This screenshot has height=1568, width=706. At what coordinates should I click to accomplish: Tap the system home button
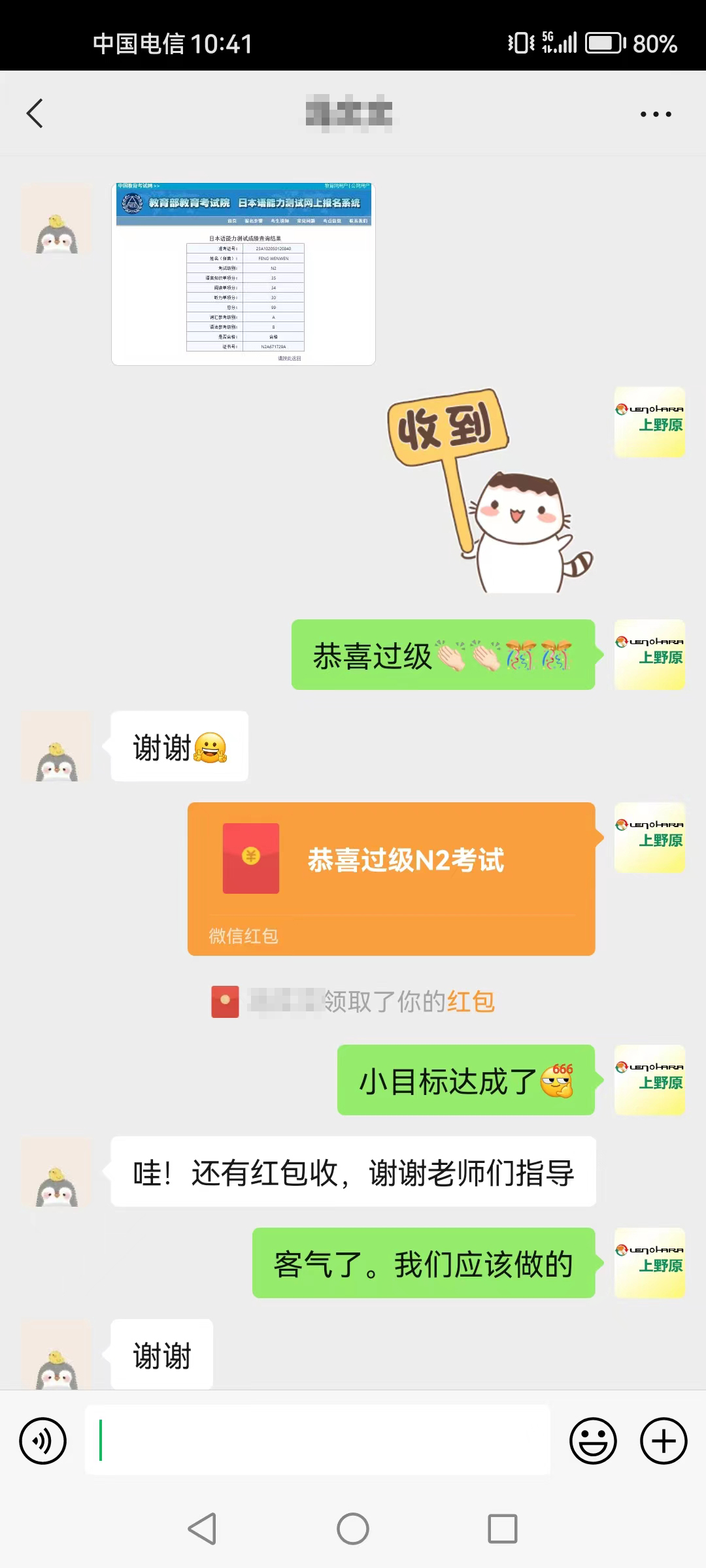point(353,1529)
